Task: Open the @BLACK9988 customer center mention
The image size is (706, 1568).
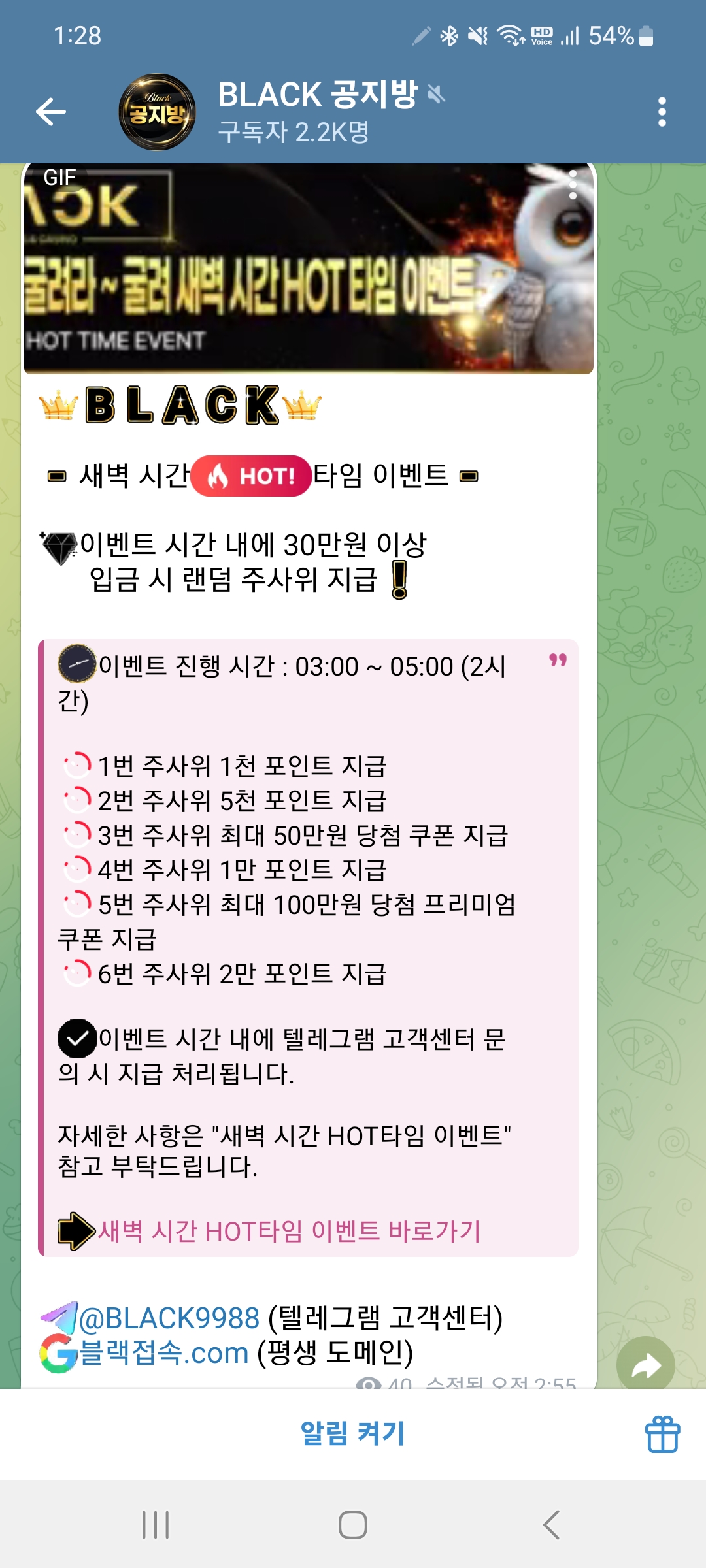Action: [x=169, y=1318]
